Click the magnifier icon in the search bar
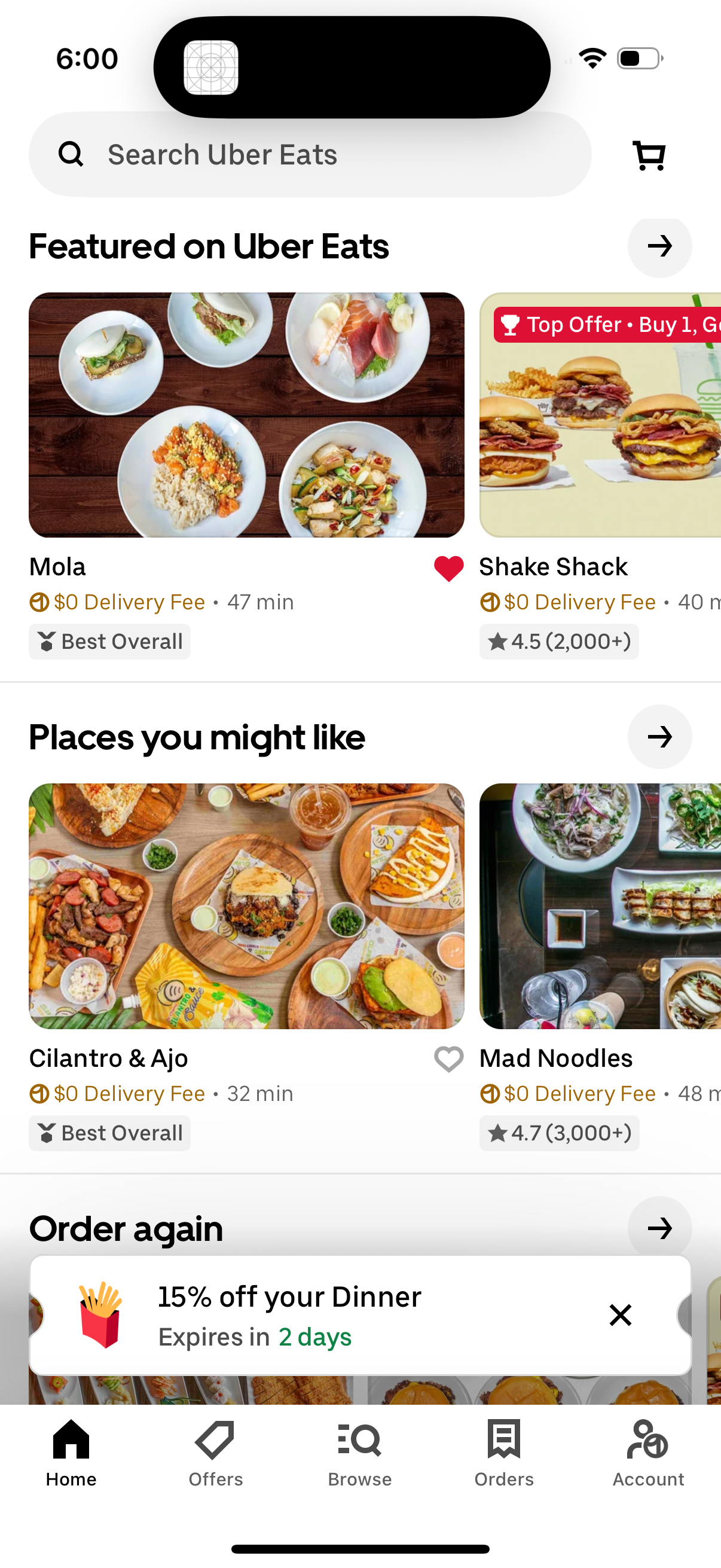Image resolution: width=721 pixels, height=1568 pixels. pos(72,154)
